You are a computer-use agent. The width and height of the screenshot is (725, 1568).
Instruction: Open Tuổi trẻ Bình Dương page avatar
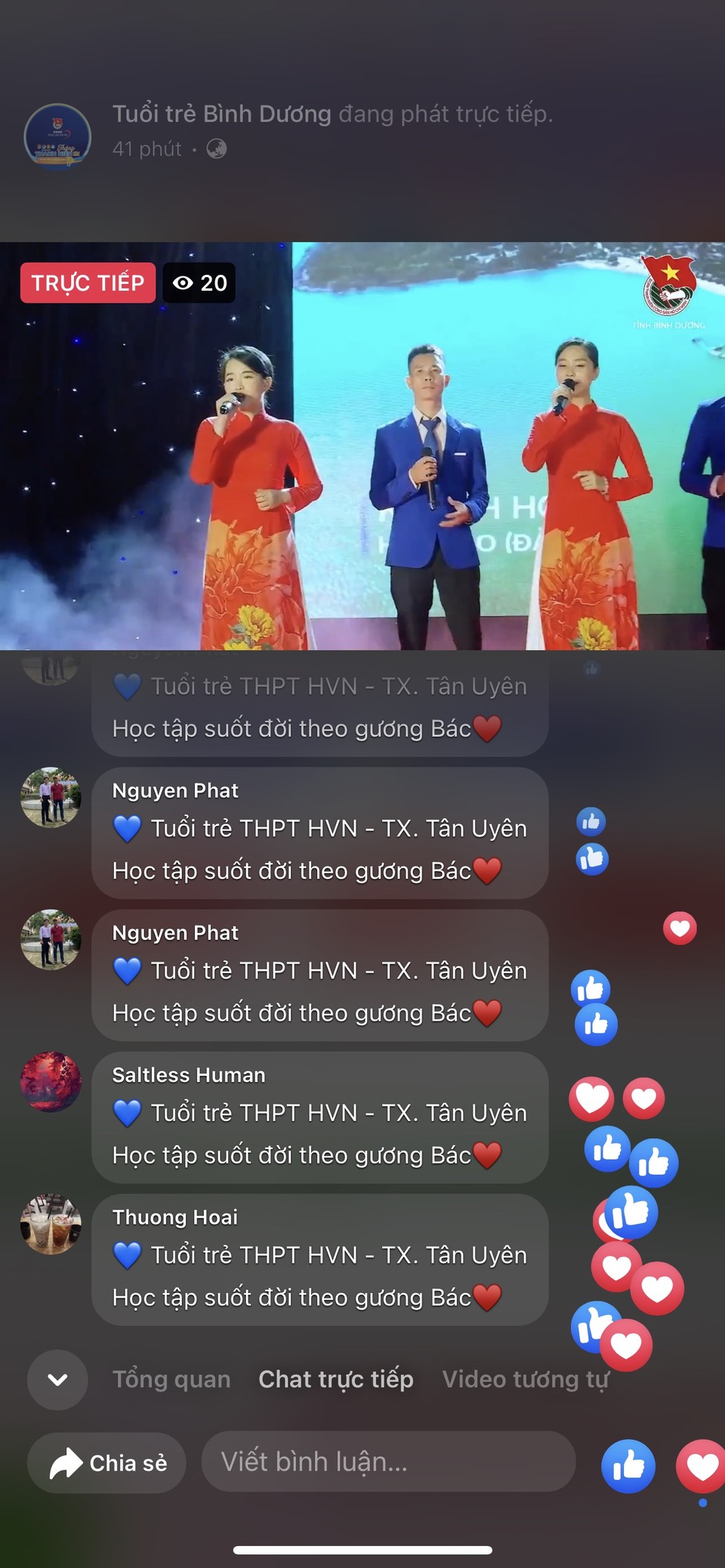(x=57, y=136)
